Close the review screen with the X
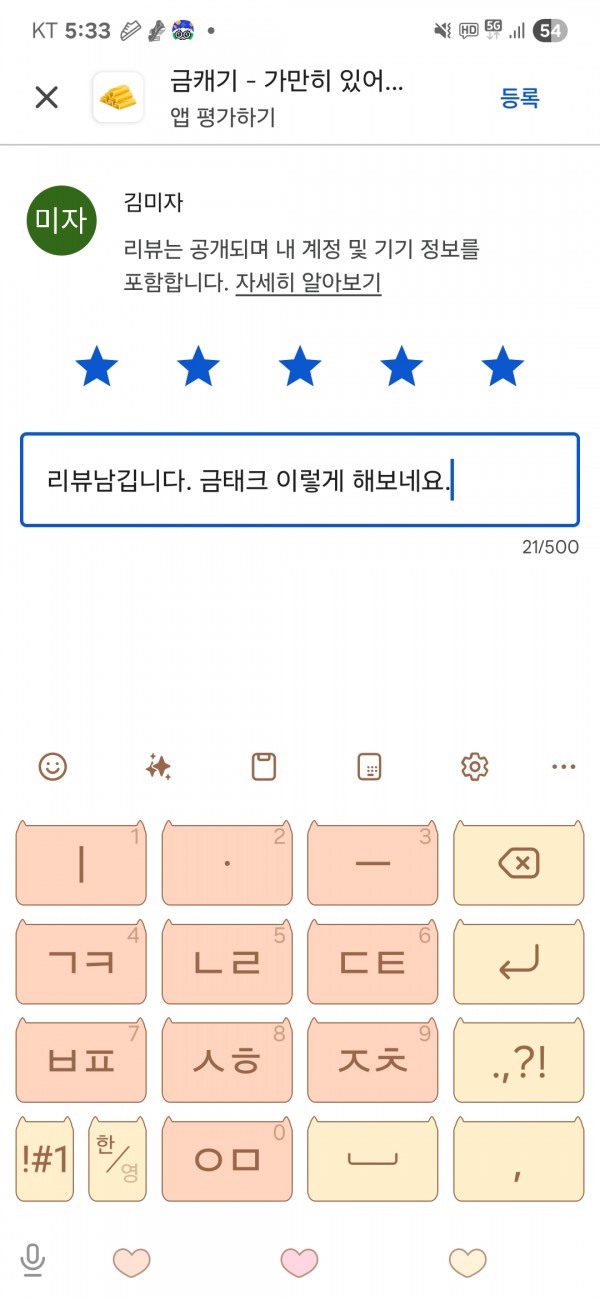Screen dimensions: 600x1300 tap(47, 97)
